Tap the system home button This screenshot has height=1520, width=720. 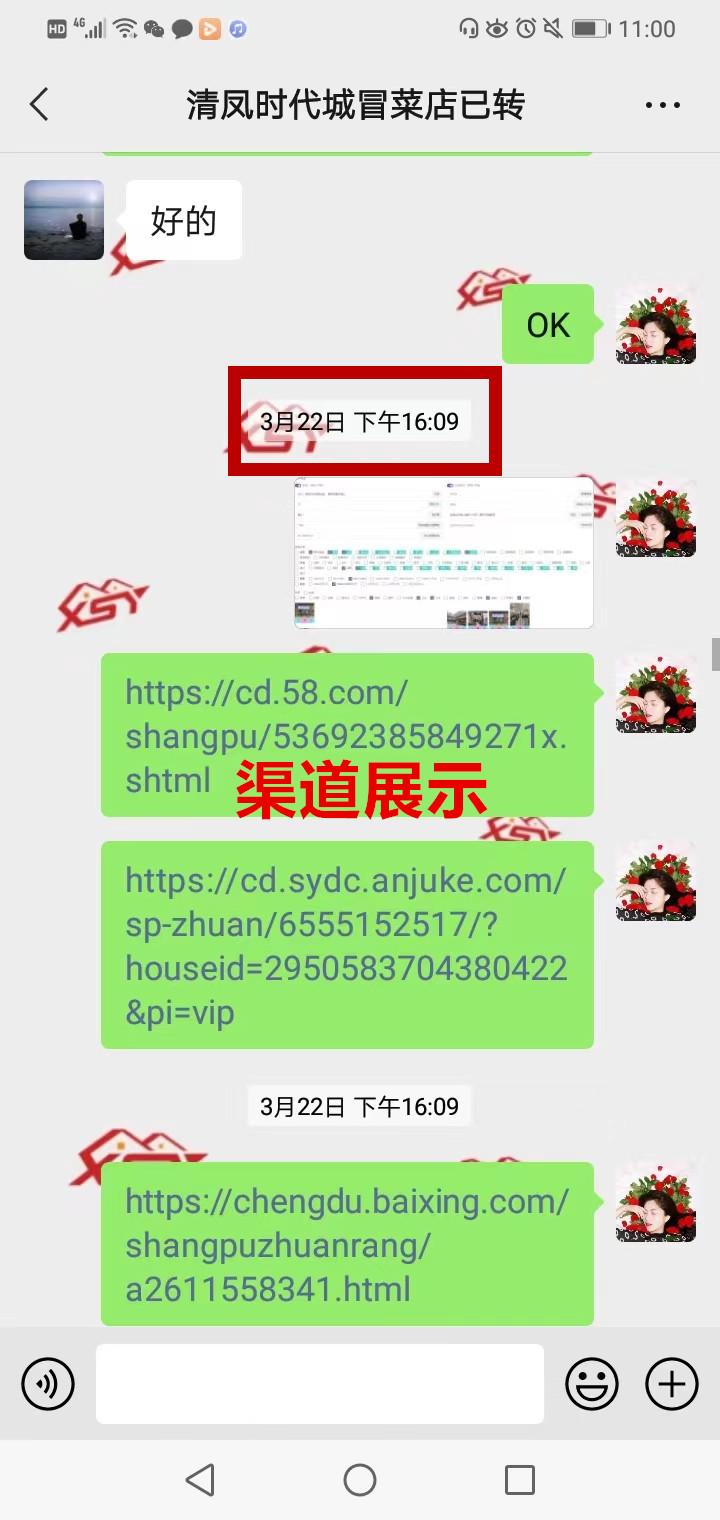pos(360,1480)
